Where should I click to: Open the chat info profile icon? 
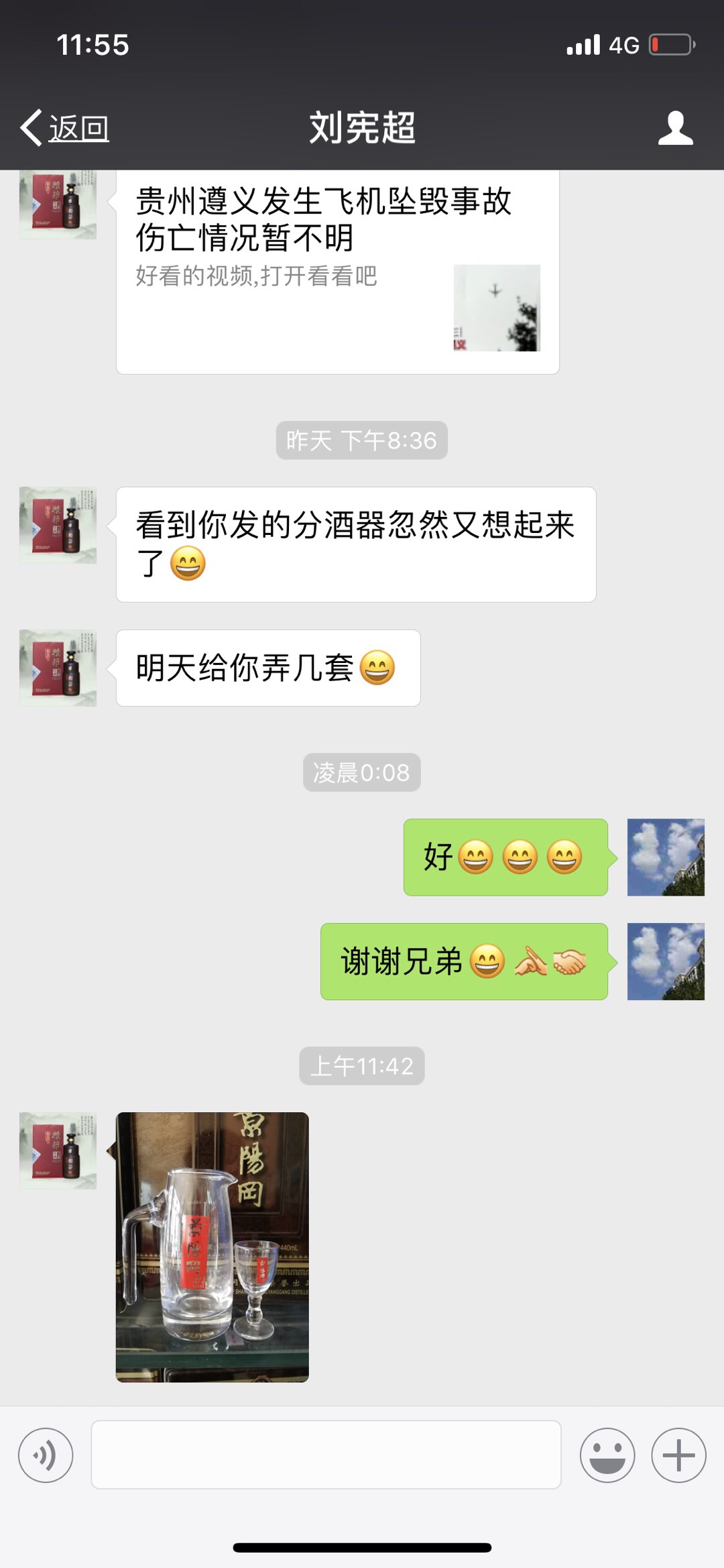(x=675, y=127)
